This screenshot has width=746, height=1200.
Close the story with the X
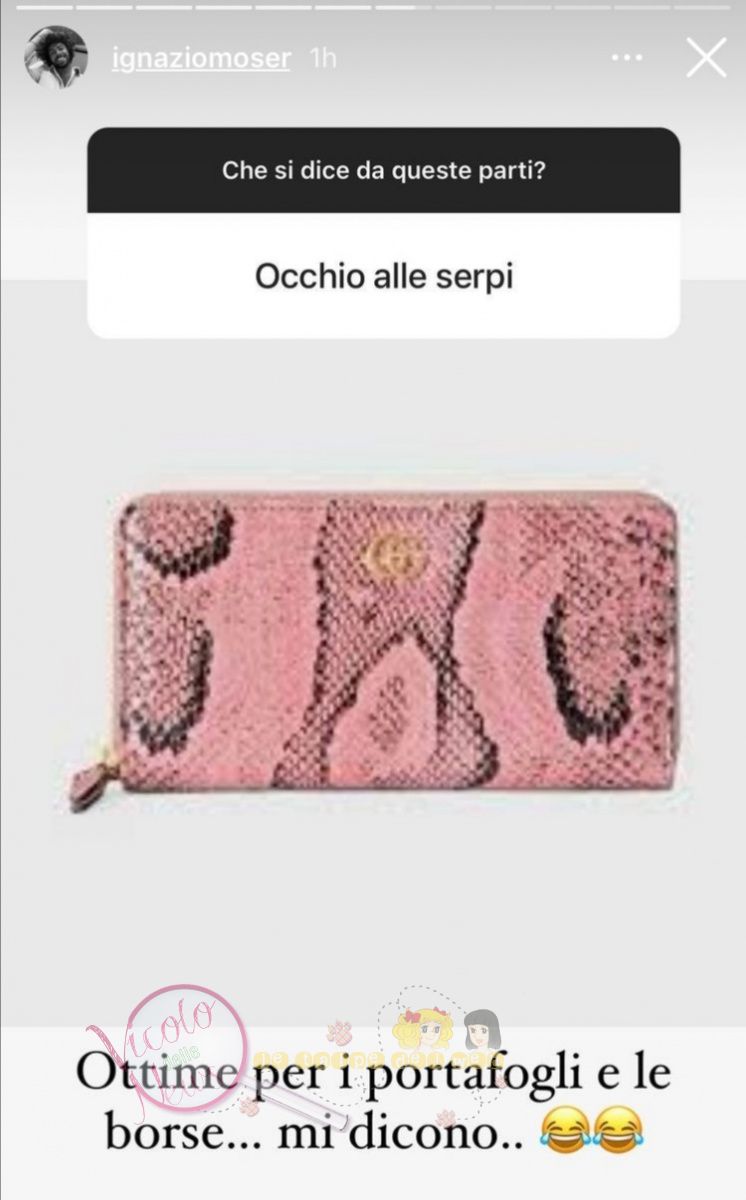tap(706, 58)
